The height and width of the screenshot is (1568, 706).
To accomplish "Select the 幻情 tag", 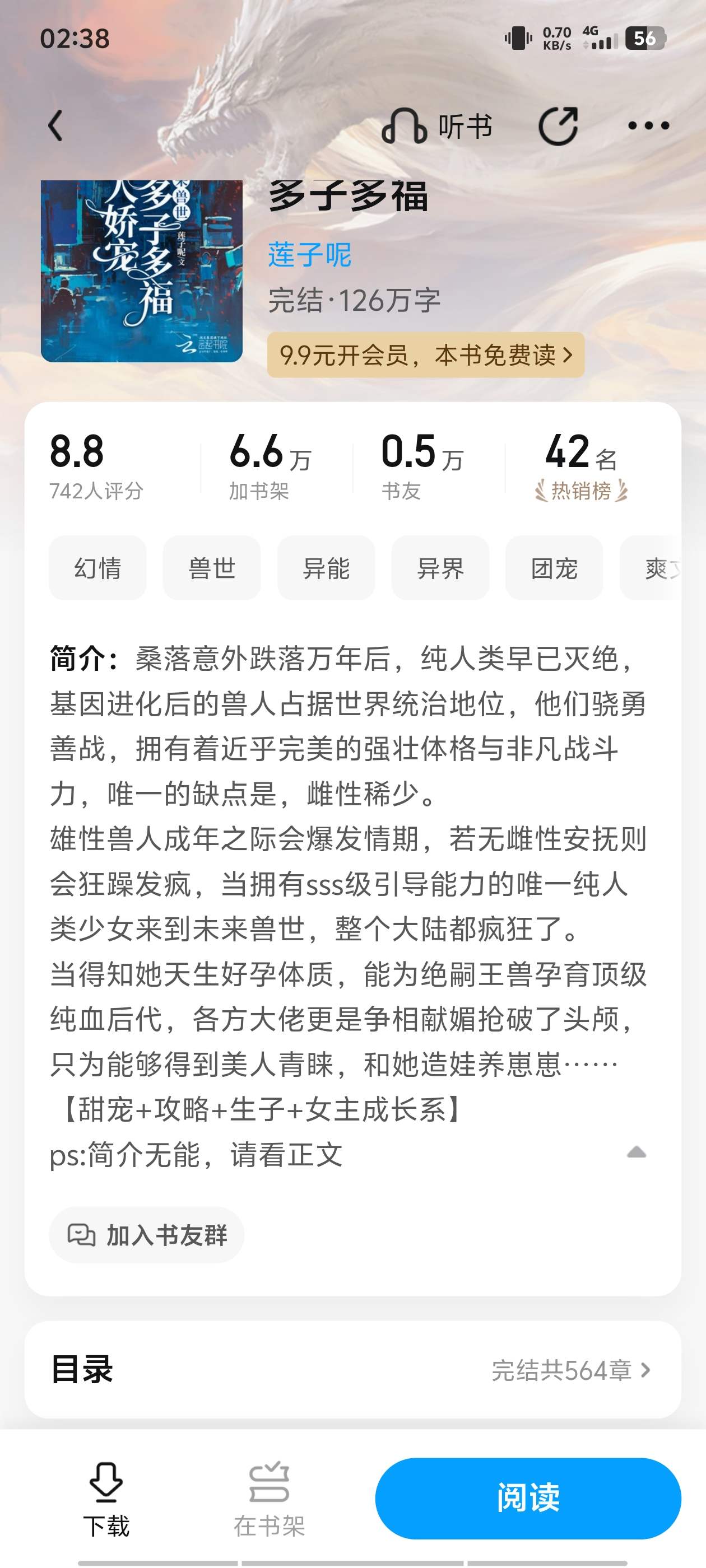I will pyautogui.click(x=97, y=568).
